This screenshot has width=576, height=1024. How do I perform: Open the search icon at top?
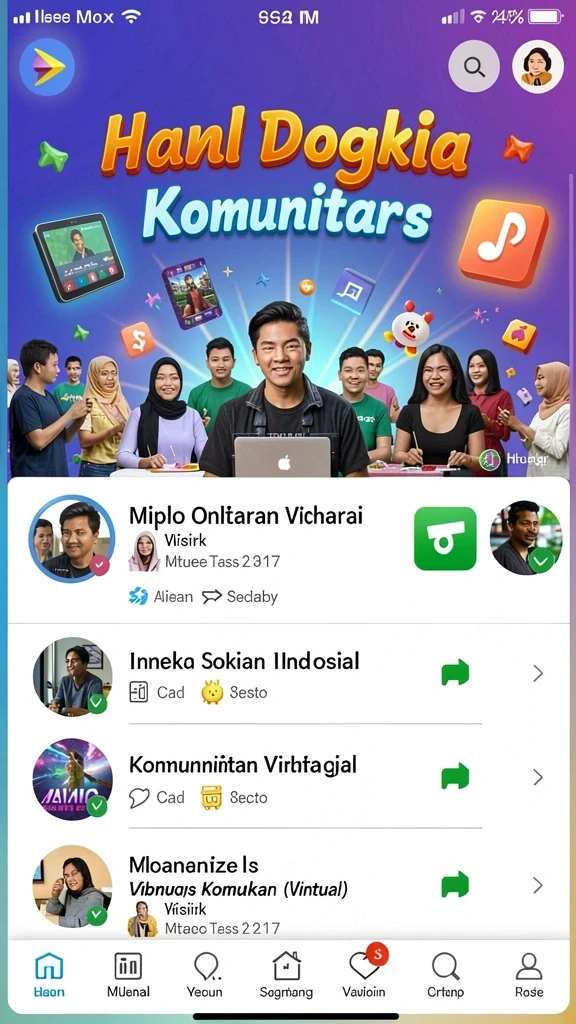474,67
